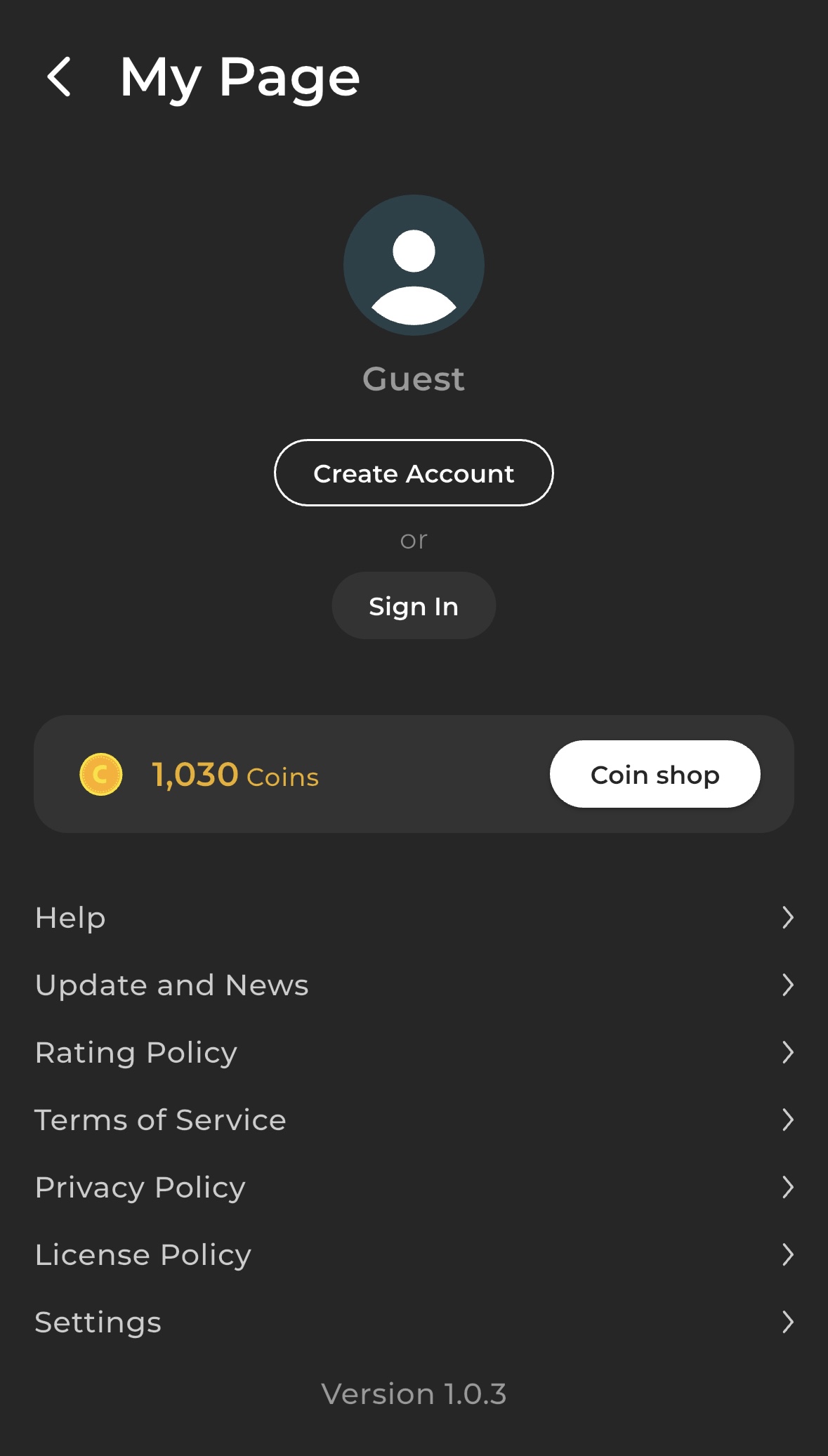
Task: Tap the Create Account button
Action: tap(414, 473)
